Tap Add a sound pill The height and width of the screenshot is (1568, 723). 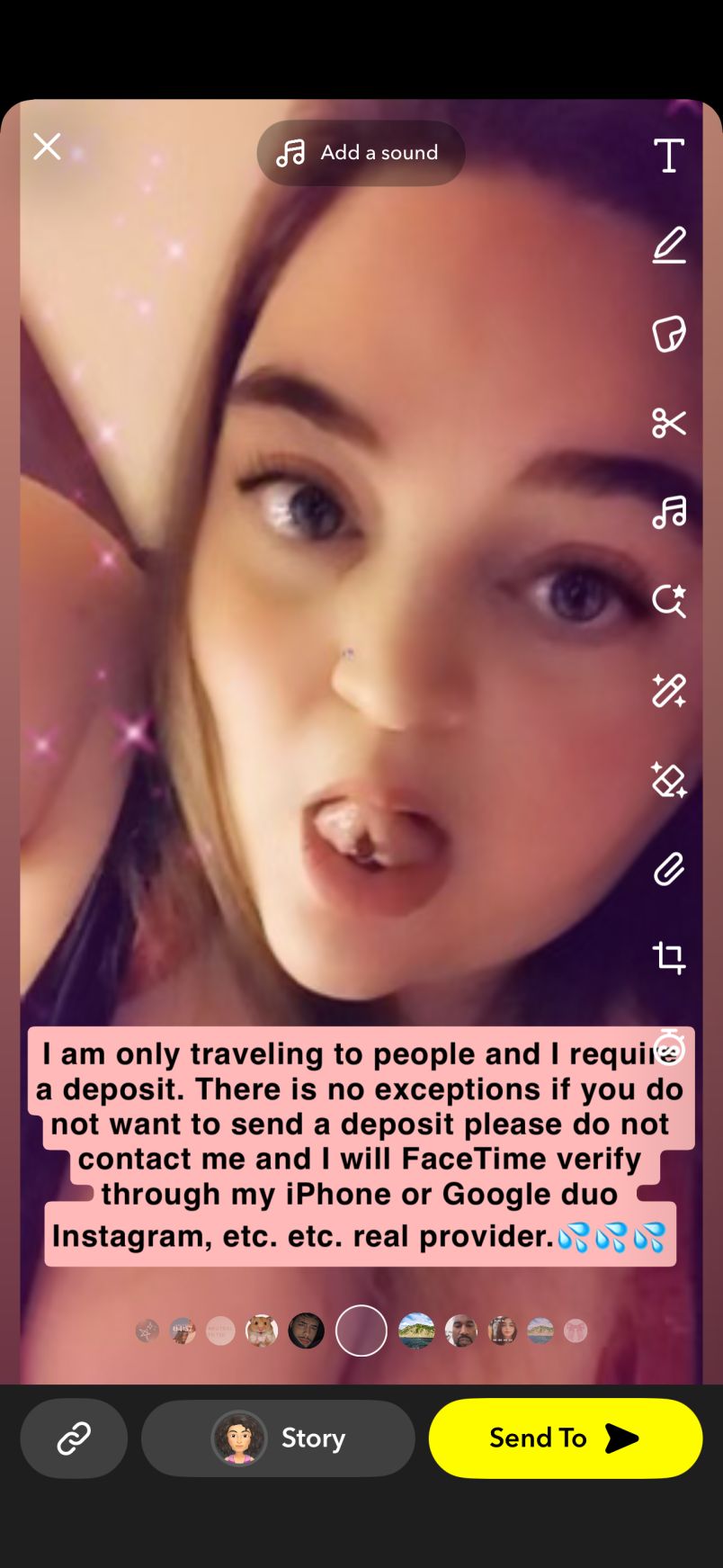pyautogui.click(x=361, y=153)
